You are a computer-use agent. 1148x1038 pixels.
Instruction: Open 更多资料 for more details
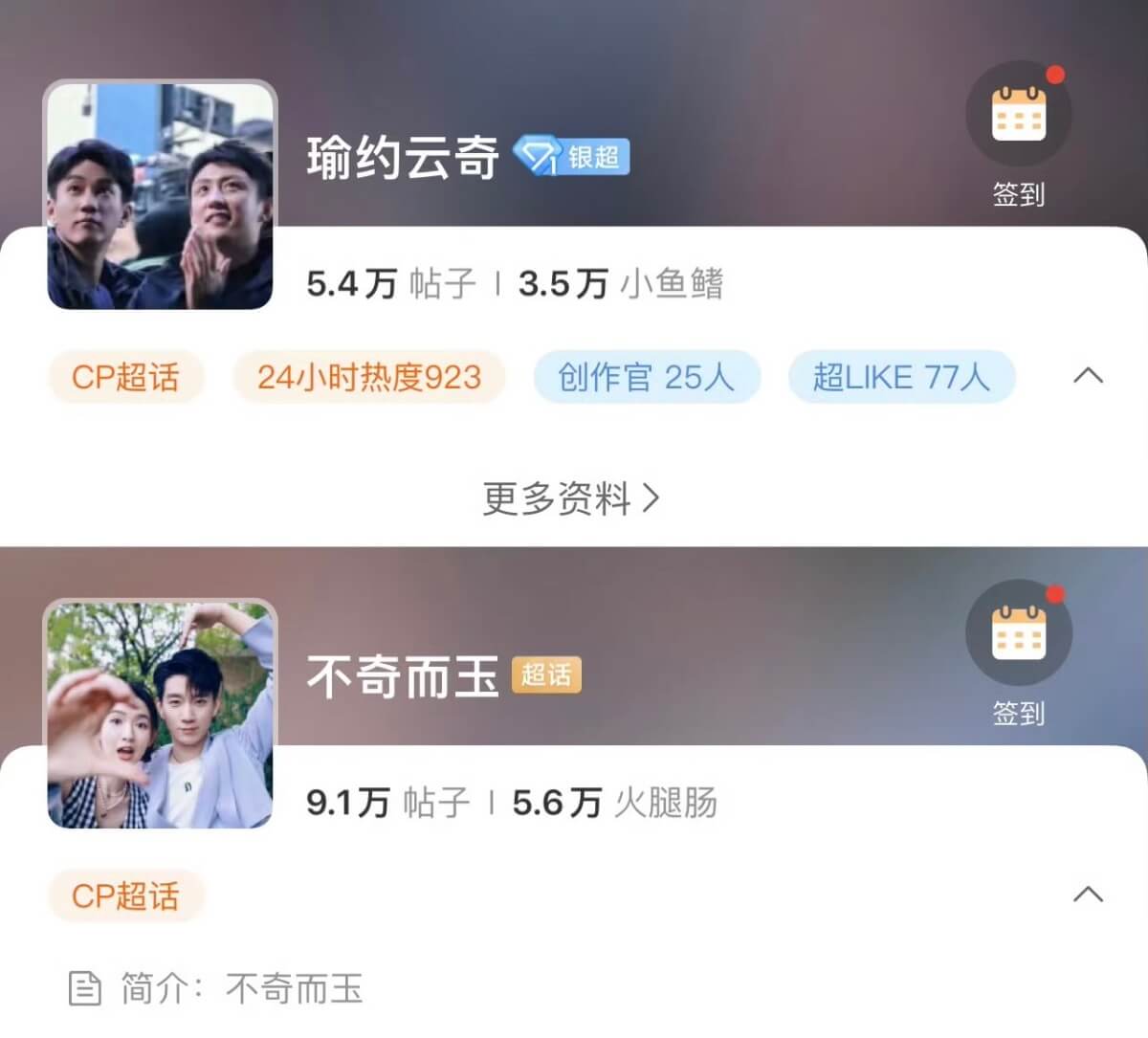[x=571, y=497]
